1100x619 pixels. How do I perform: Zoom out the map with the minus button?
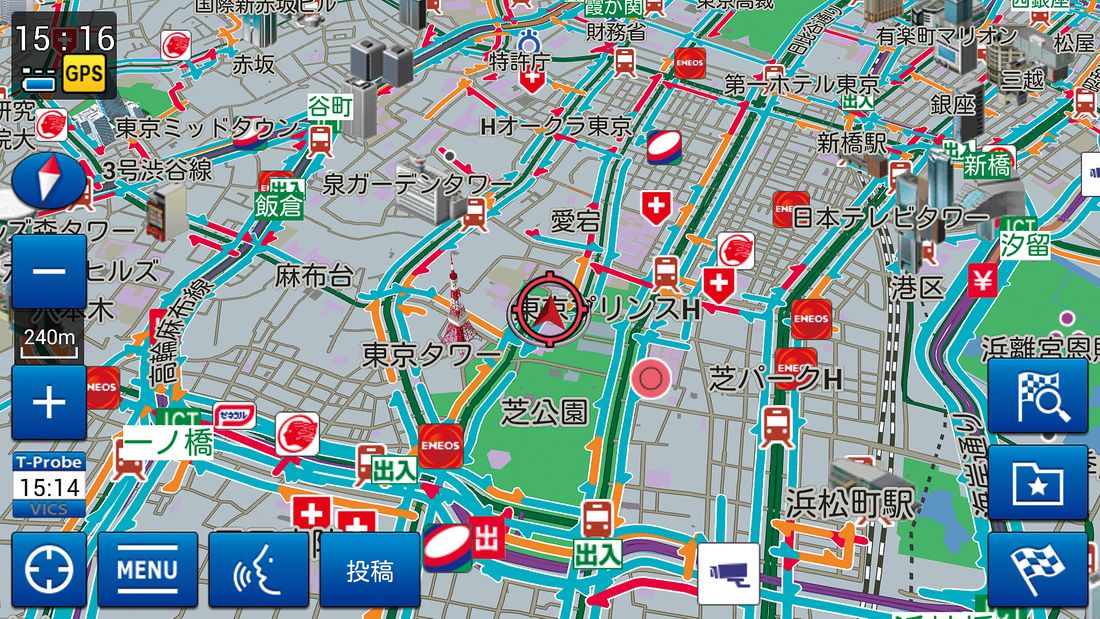48,272
